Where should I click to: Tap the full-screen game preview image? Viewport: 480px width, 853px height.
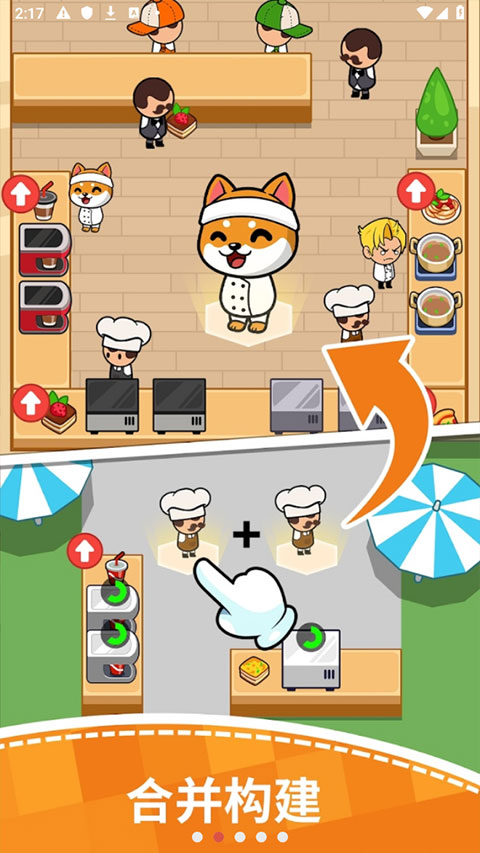pyautogui.click(x=240, y=426)
